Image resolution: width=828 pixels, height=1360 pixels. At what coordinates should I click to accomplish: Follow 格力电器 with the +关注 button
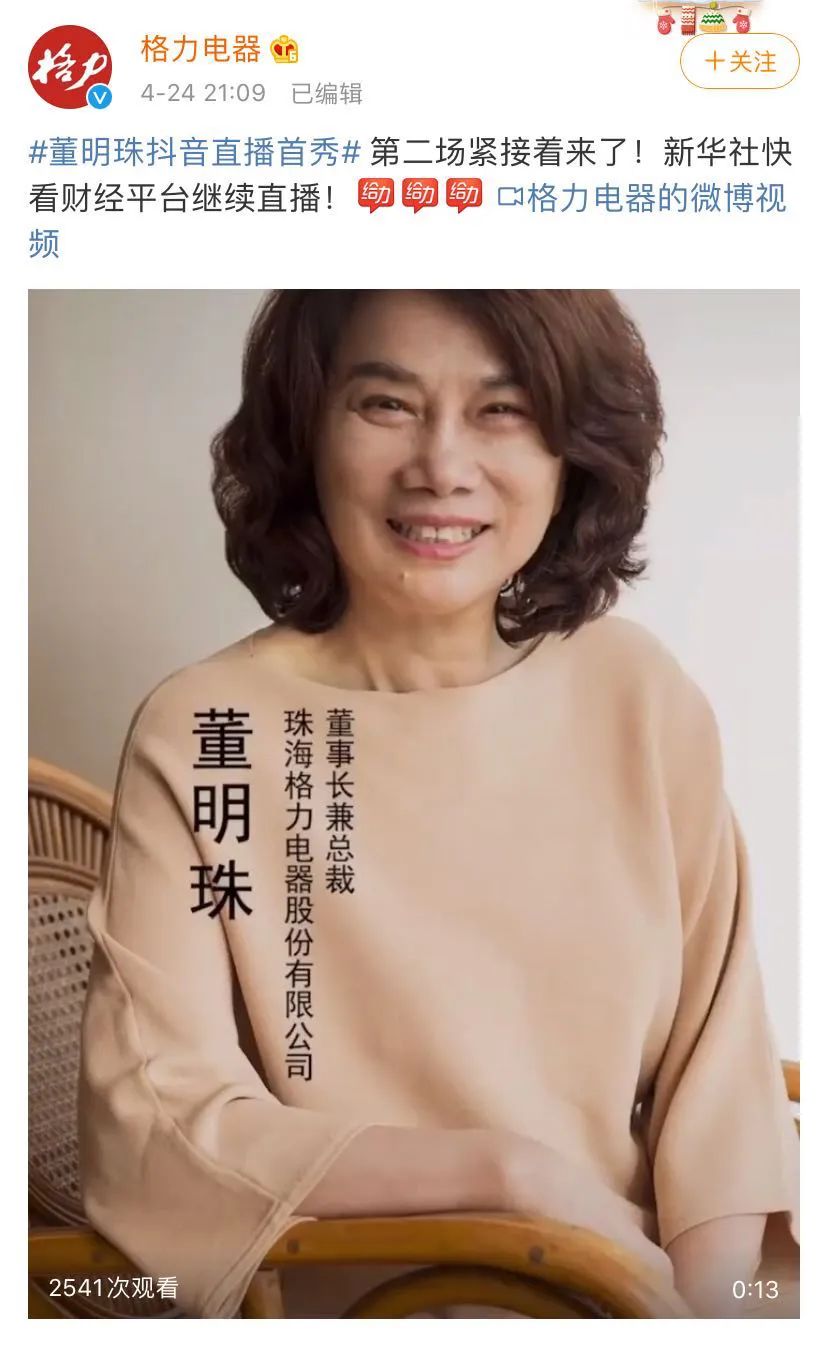[740, 62]
